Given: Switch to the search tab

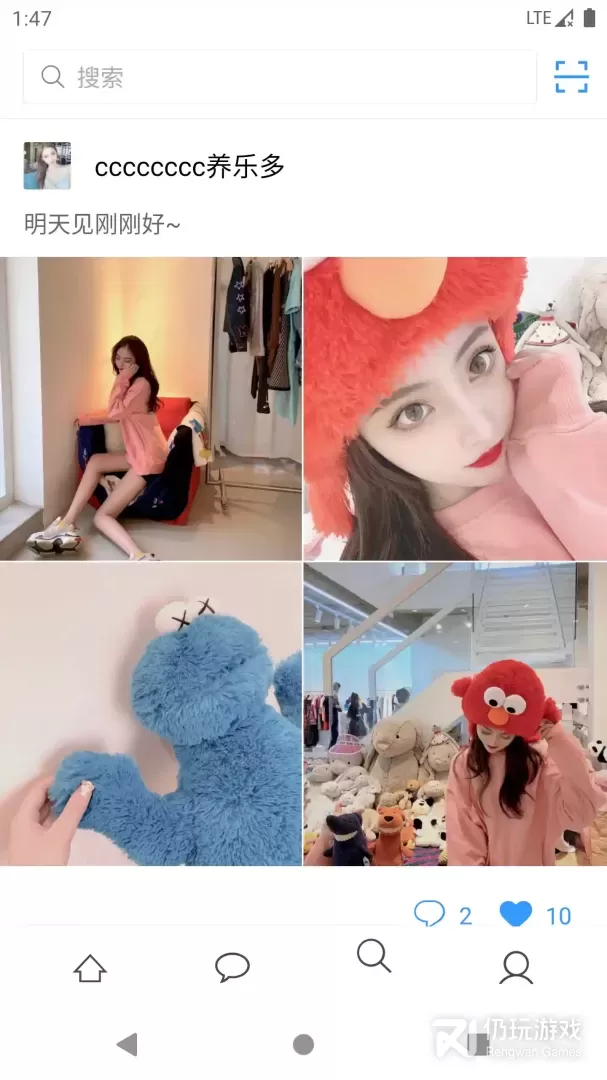Looking at the screenshot, I should pos(374,957).
